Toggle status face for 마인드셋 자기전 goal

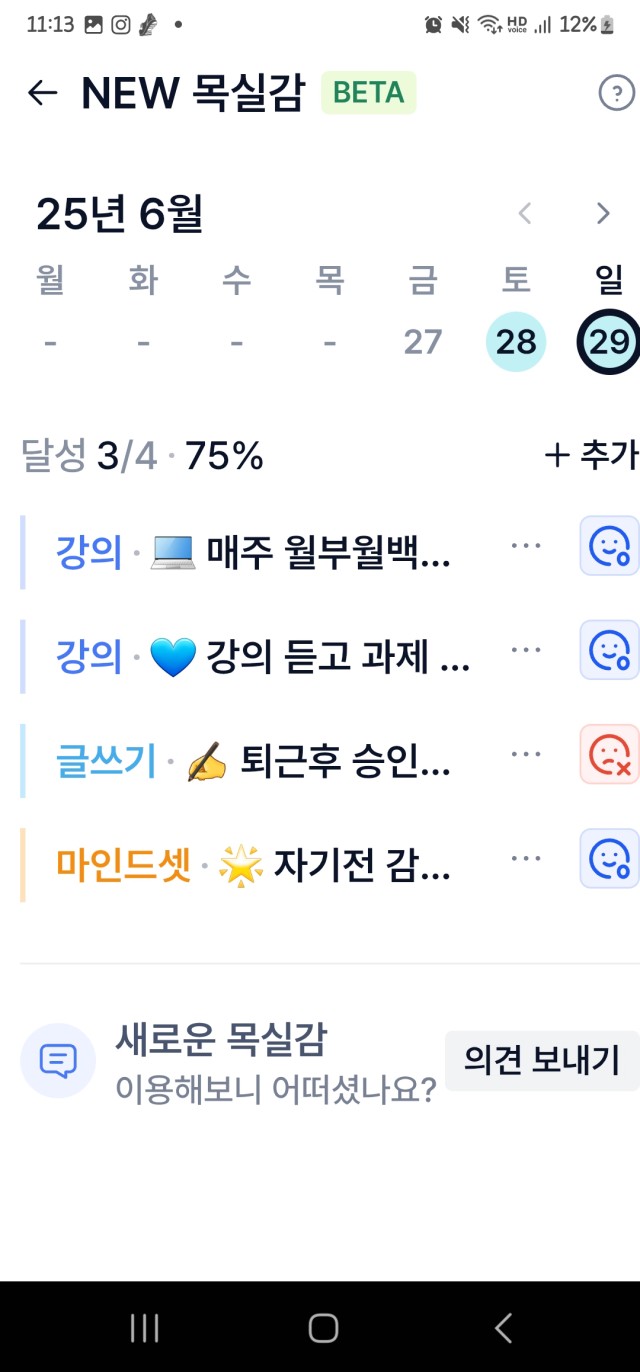coord(609,858)
